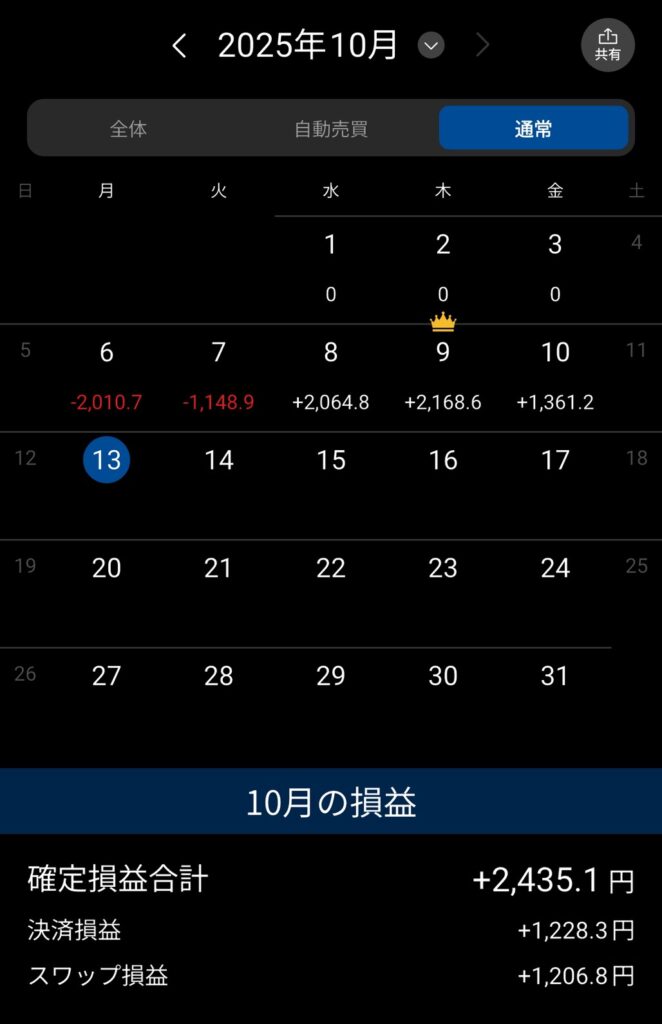Open October 2 on the calendar
The image size is (662, 1024).
[x=443, y=266]
